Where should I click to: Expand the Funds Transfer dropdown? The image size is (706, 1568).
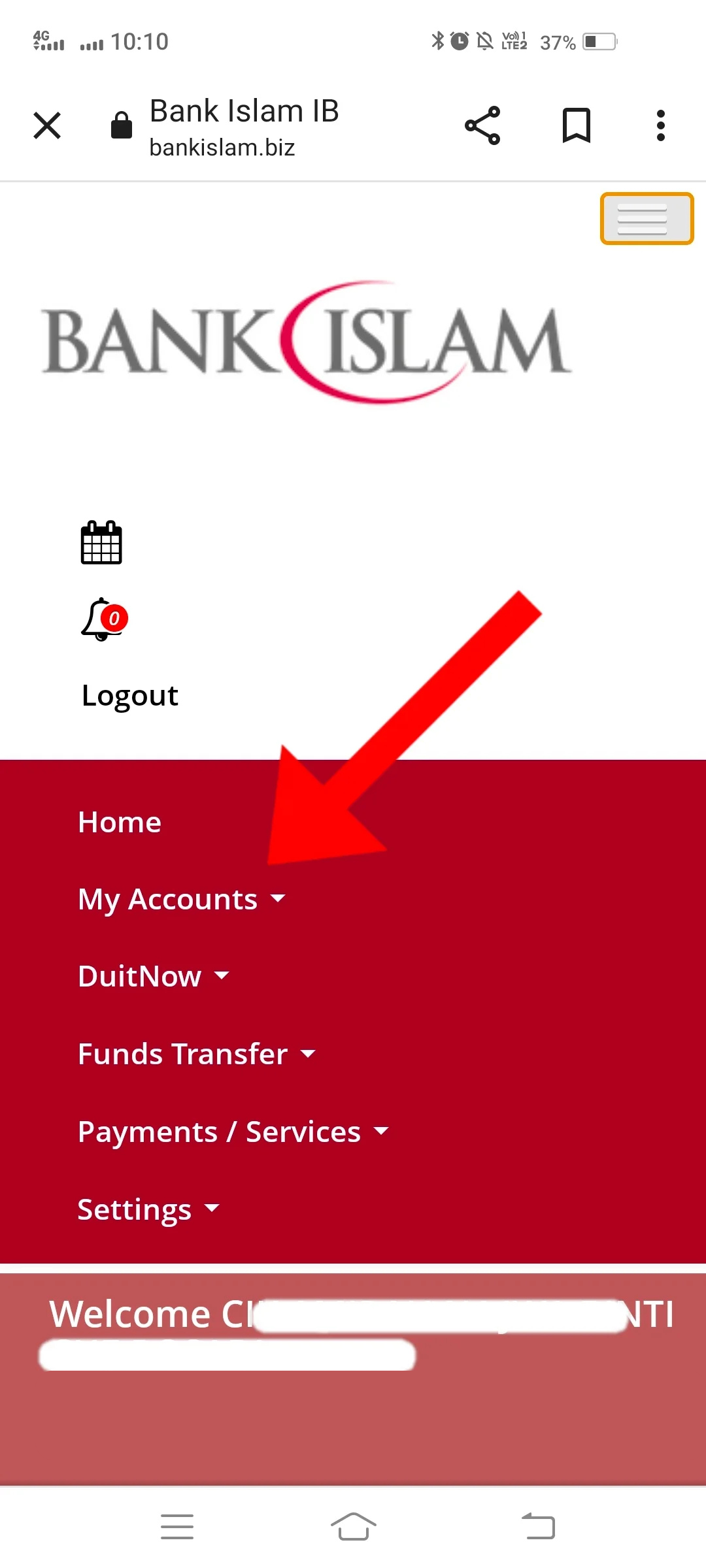(197, 1054)
